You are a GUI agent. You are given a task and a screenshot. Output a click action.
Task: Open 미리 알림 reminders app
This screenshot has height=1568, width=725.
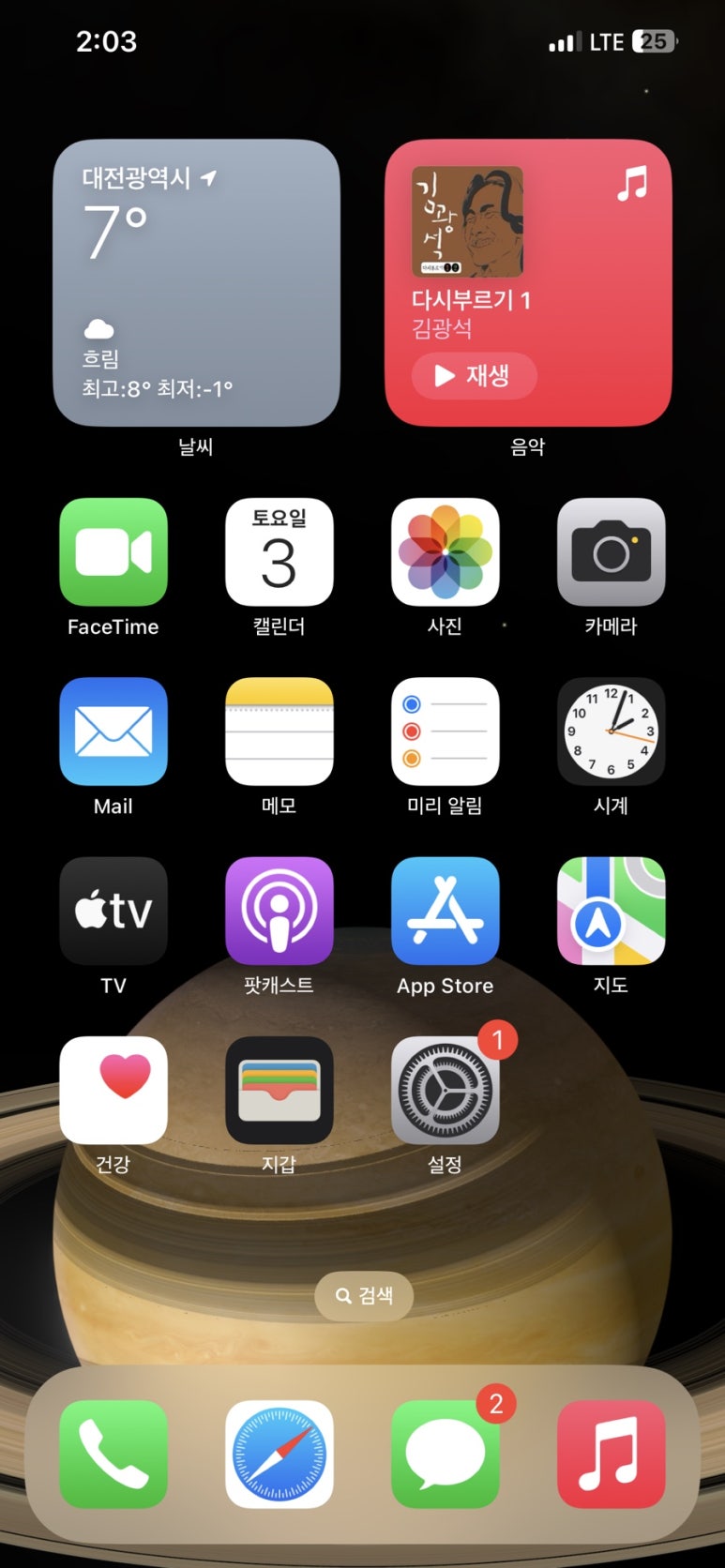point(446,731)
